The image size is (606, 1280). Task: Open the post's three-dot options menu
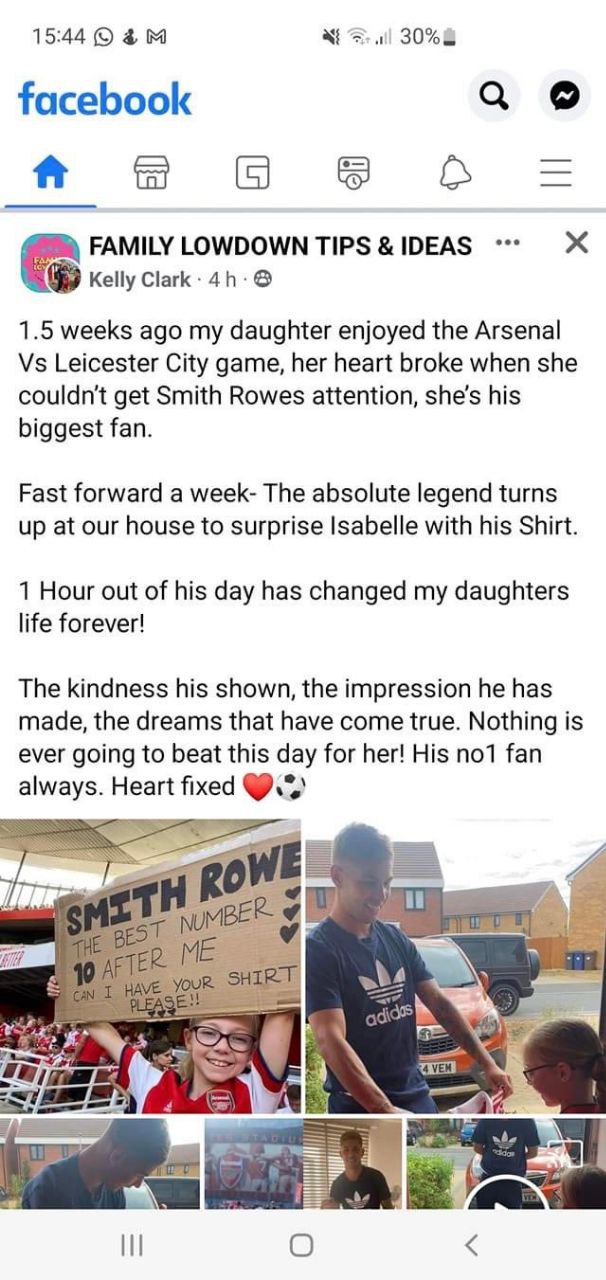(508, 243)
